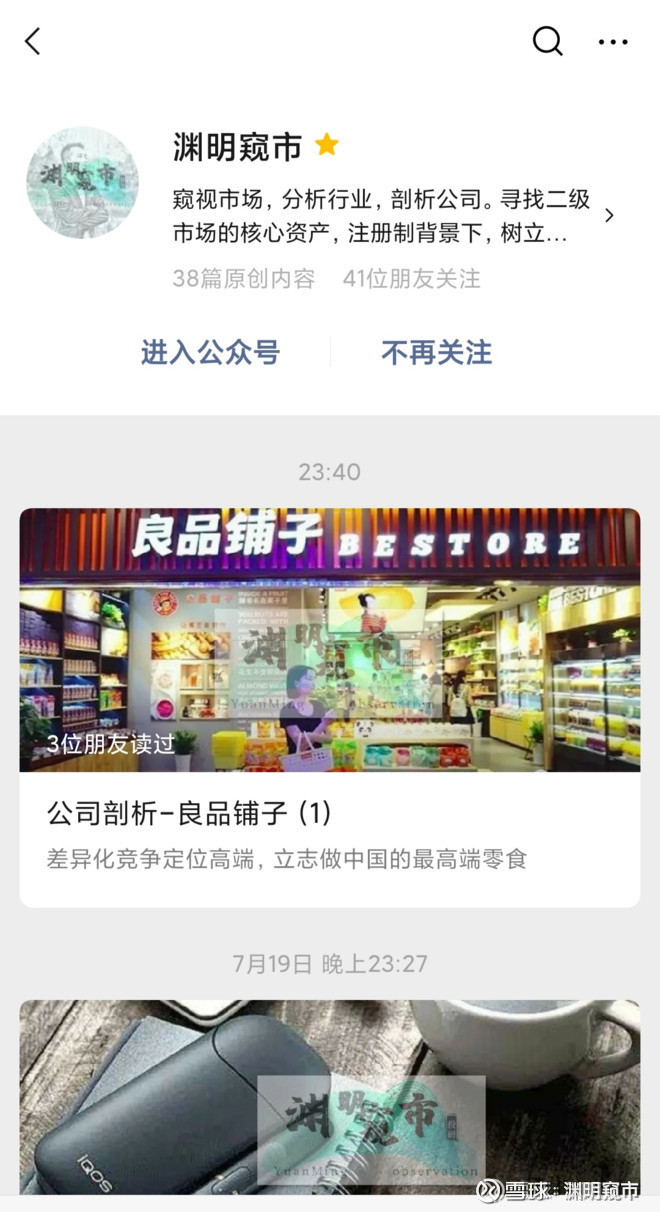Tap 不再关注 to unfollow

(437, 352)
